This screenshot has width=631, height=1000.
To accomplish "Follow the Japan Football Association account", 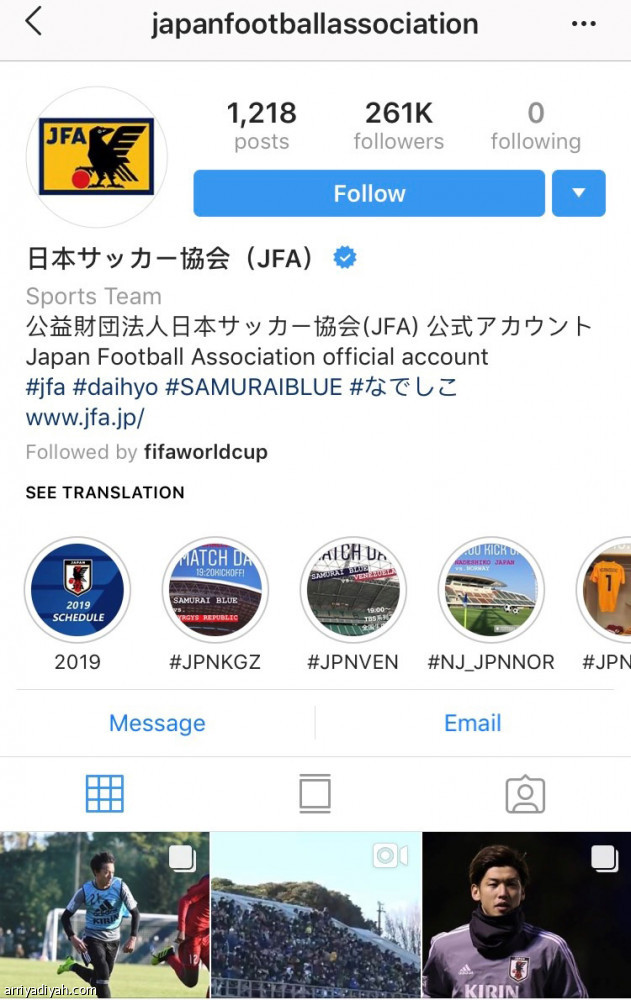I will pyautogui.click(x=369, y=193).
